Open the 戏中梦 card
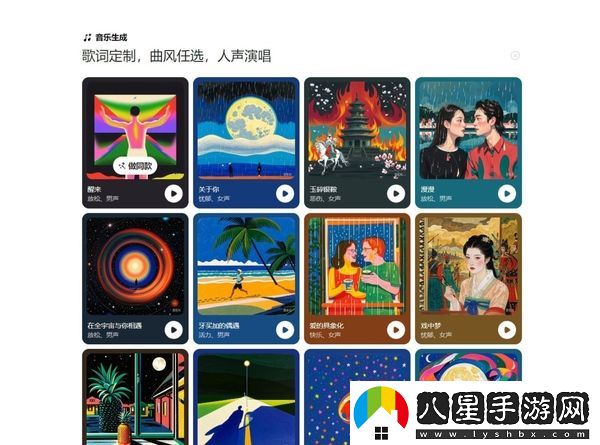 tap(468, 265)
